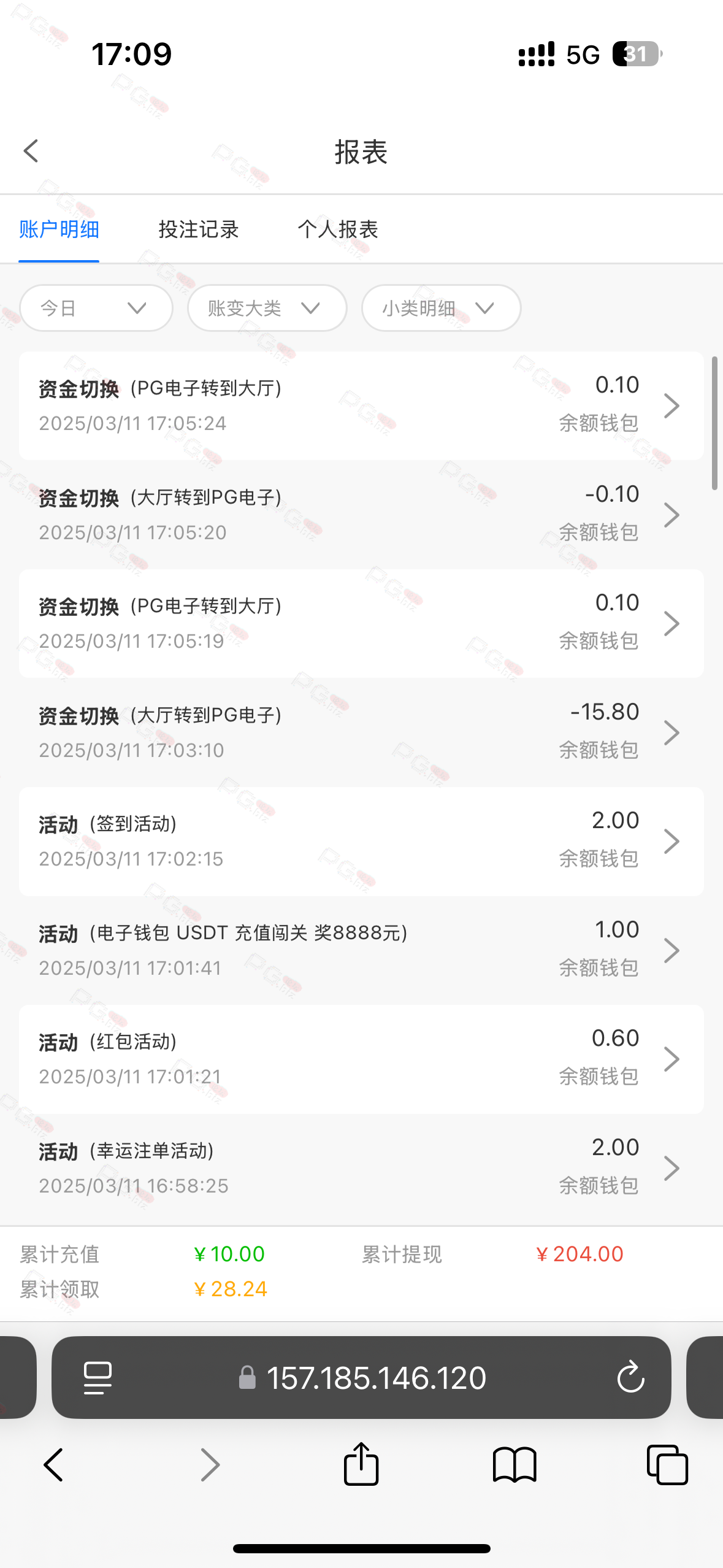The height and width of the screenshot is (1568, 723).
Task: Switch to the 投注记录 tab
Action: click(198, 229)
